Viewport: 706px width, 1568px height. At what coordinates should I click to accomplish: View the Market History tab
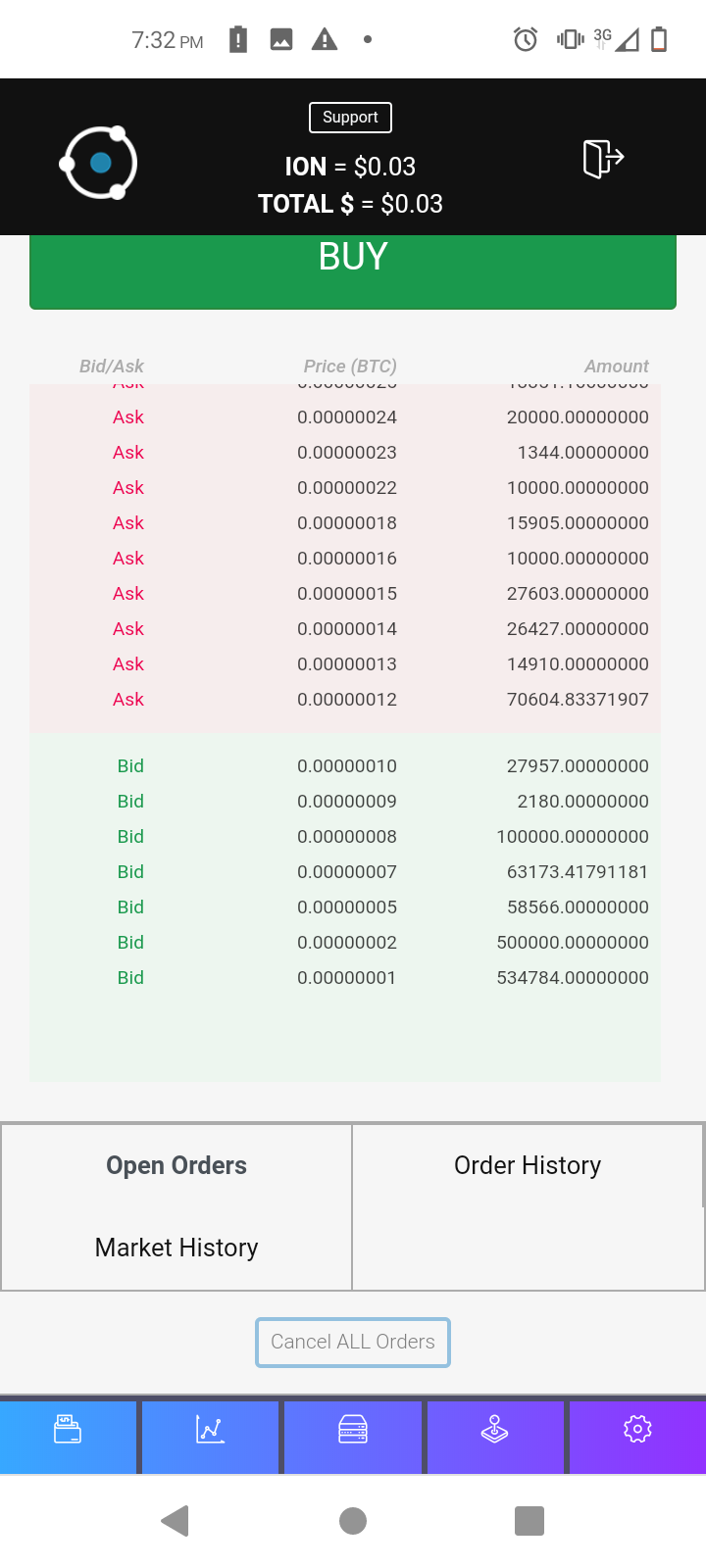(176, 1248)
